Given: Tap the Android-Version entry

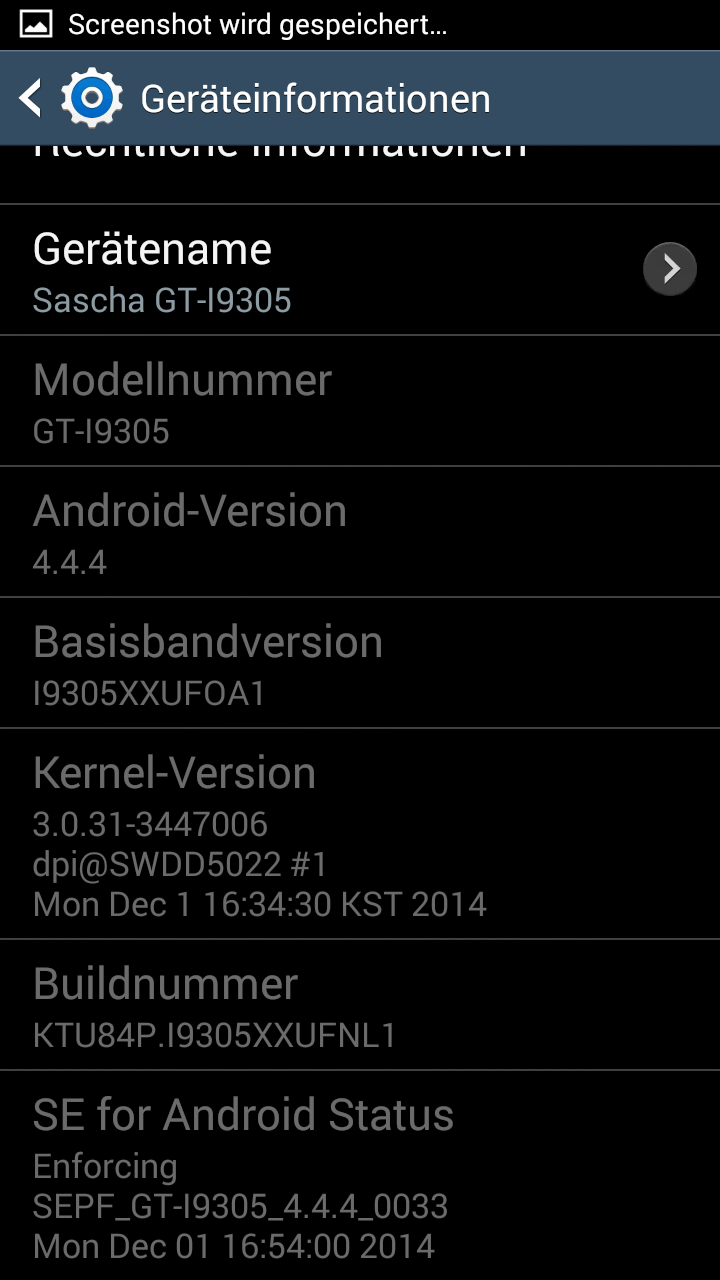Looking at the screenshot, I should 360,532.
